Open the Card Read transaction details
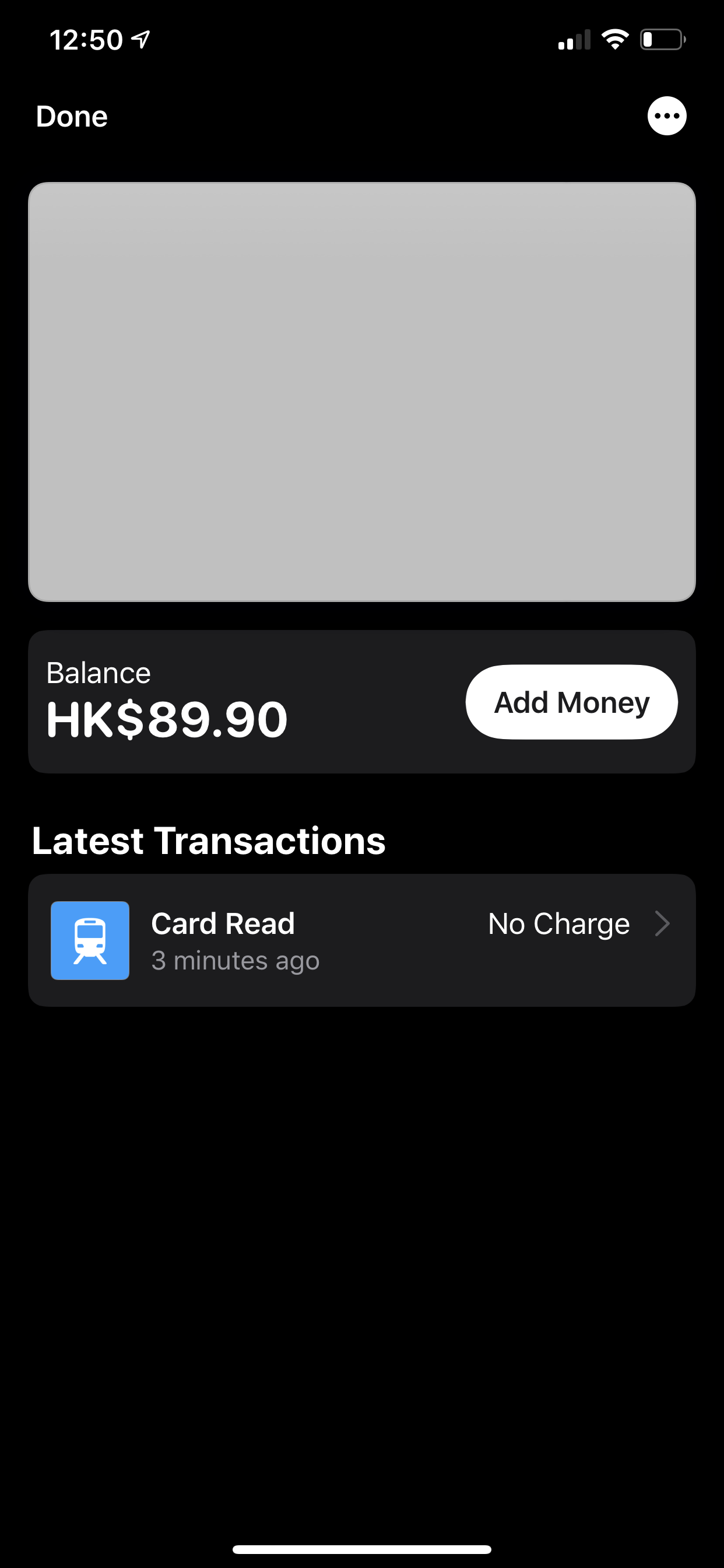The height and width of the screenshot is (1568, 724). pyautogui.click(x=362, y=940)
